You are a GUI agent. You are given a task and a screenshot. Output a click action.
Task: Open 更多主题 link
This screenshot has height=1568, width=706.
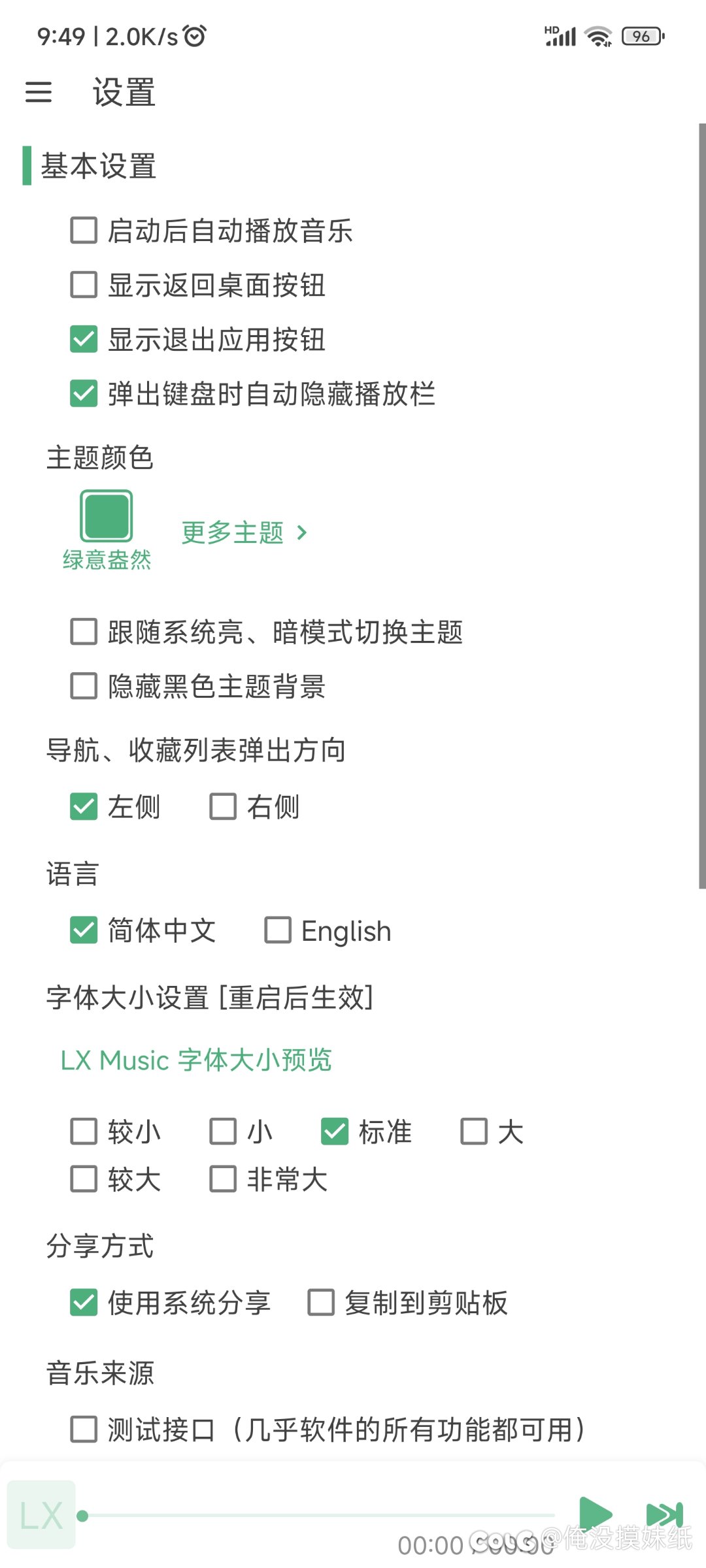[x=244, y=532]
